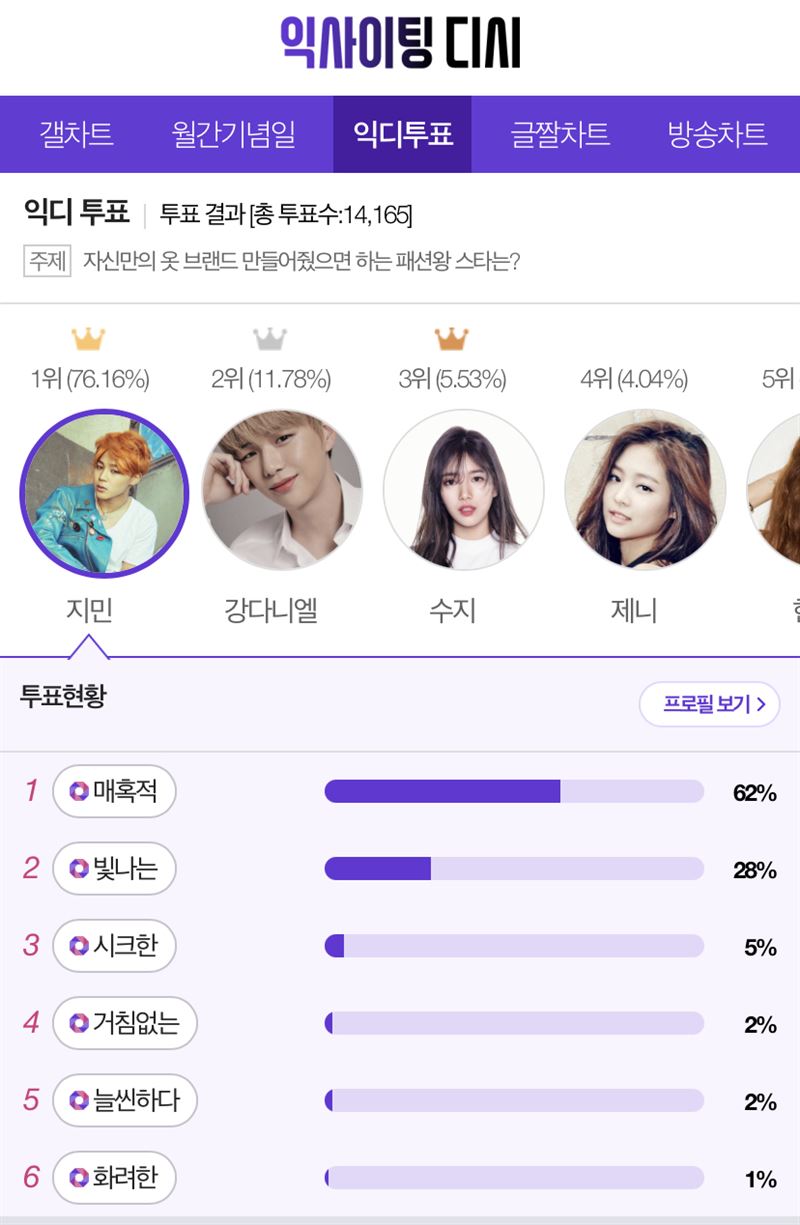The image size is (800, 1225).
Task: Go to the 글짤차트 tab
Action: (x=560, y=134)
